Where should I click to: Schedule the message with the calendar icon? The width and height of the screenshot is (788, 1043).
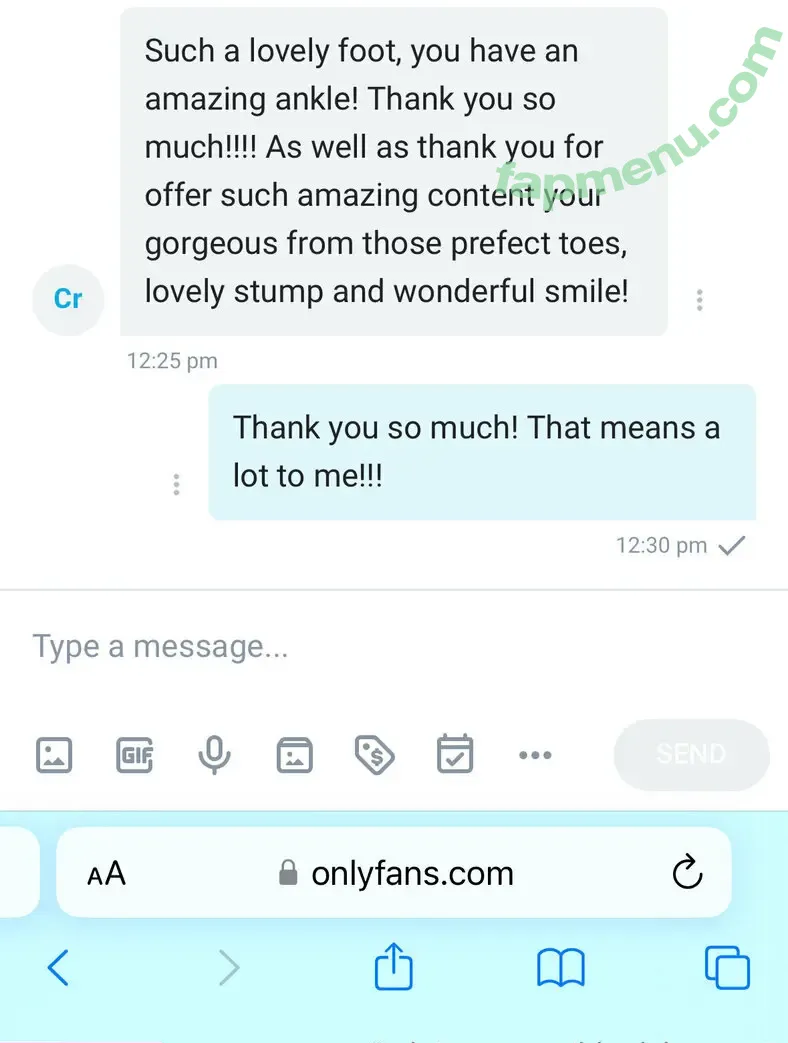coord(455,755)
